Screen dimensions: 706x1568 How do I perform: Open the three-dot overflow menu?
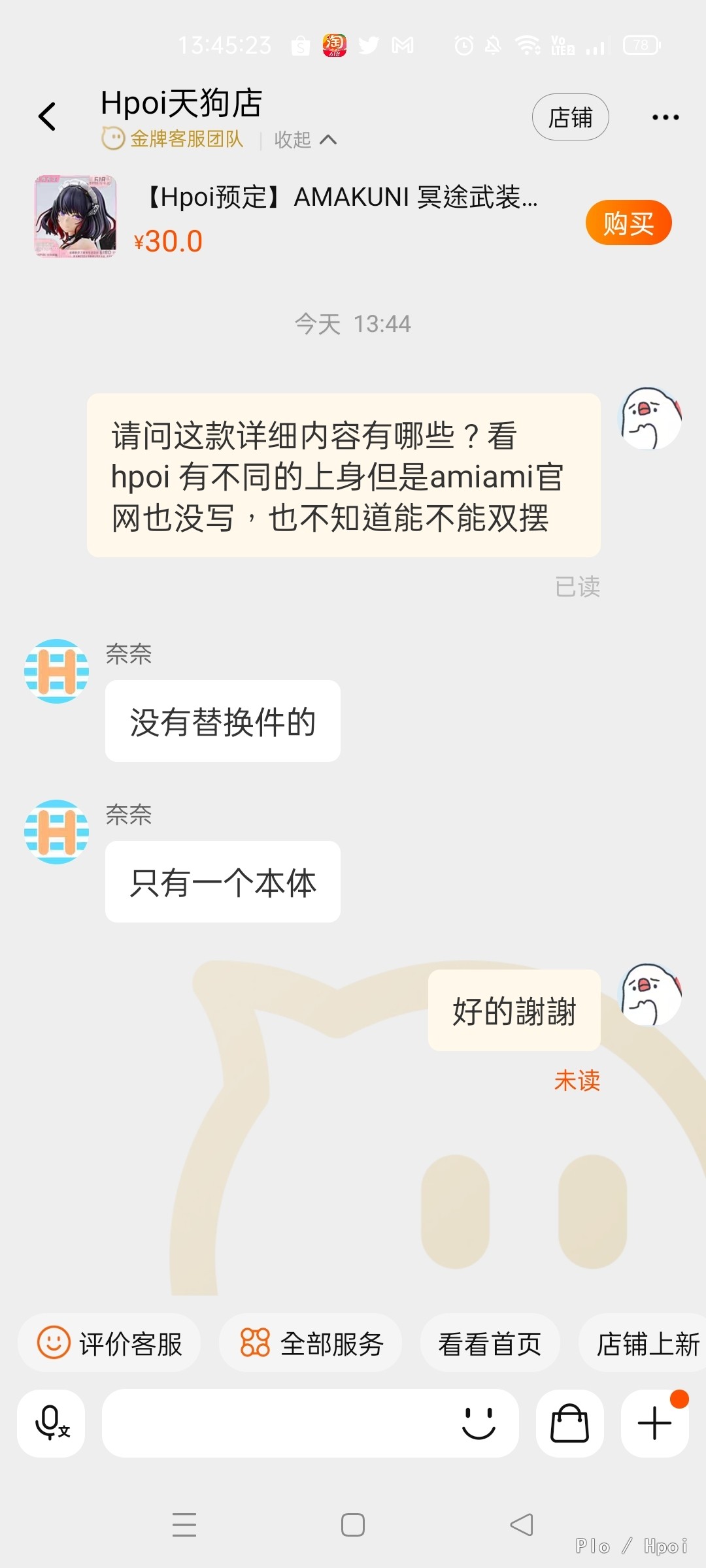tap(665, 117)
